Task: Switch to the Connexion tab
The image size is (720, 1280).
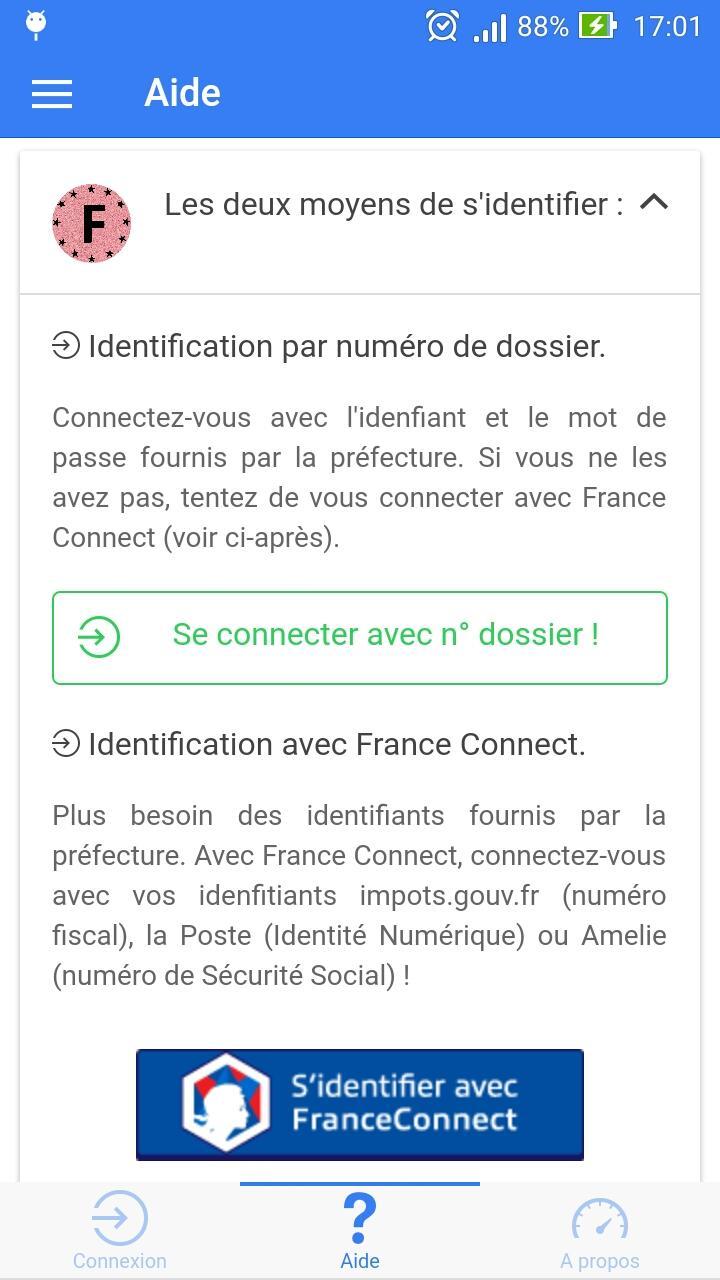Action: (x=120, y=1232)
